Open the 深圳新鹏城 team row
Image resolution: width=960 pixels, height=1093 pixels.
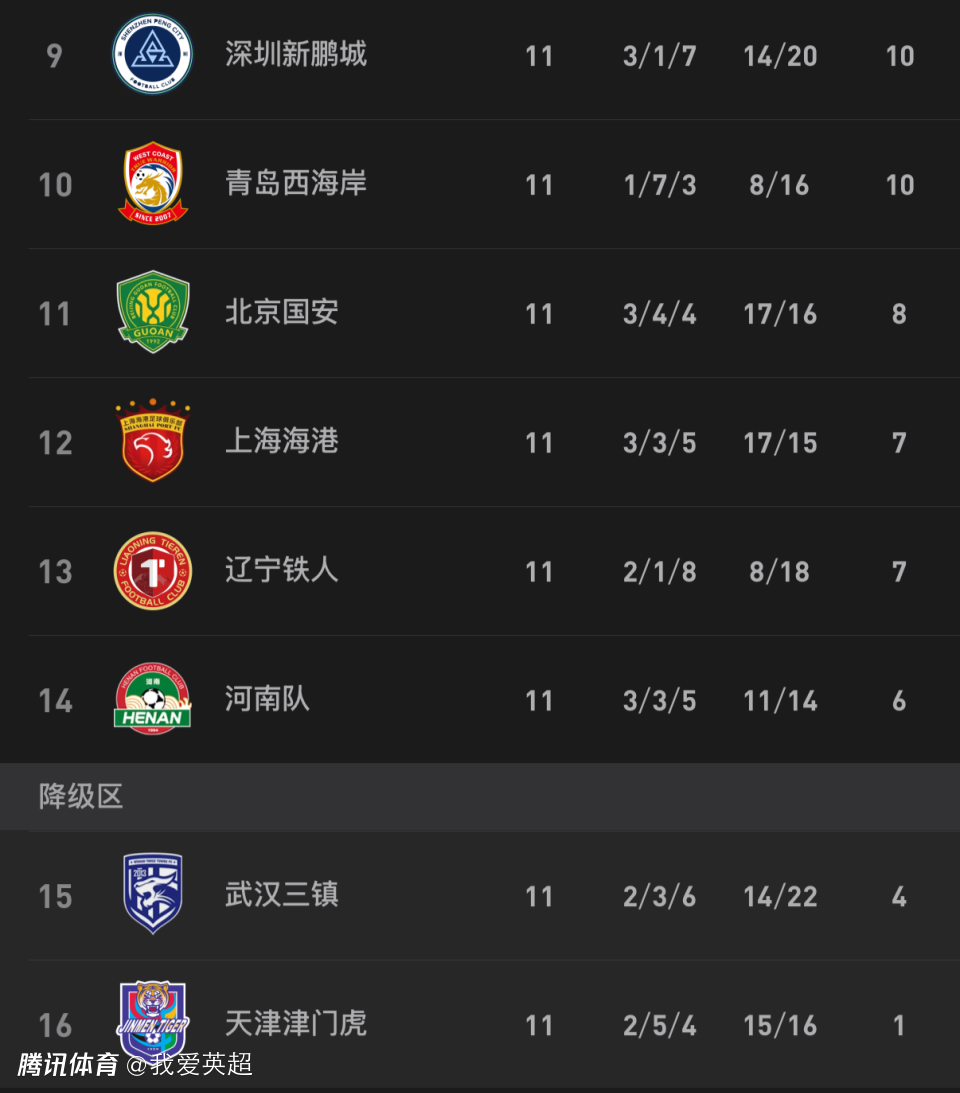[480, 56]
